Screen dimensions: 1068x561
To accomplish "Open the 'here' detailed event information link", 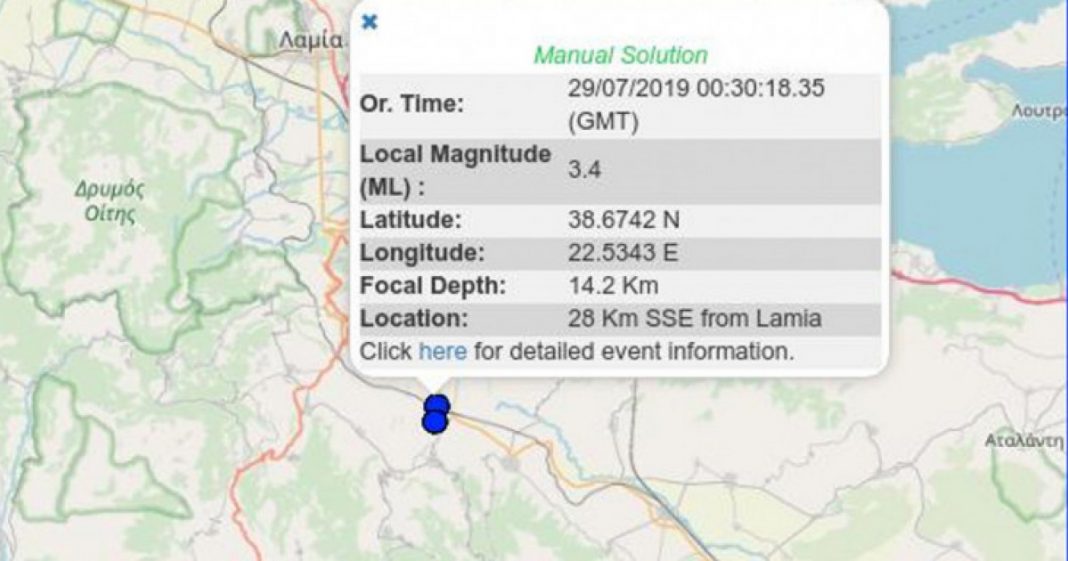I will coord(443,351).
